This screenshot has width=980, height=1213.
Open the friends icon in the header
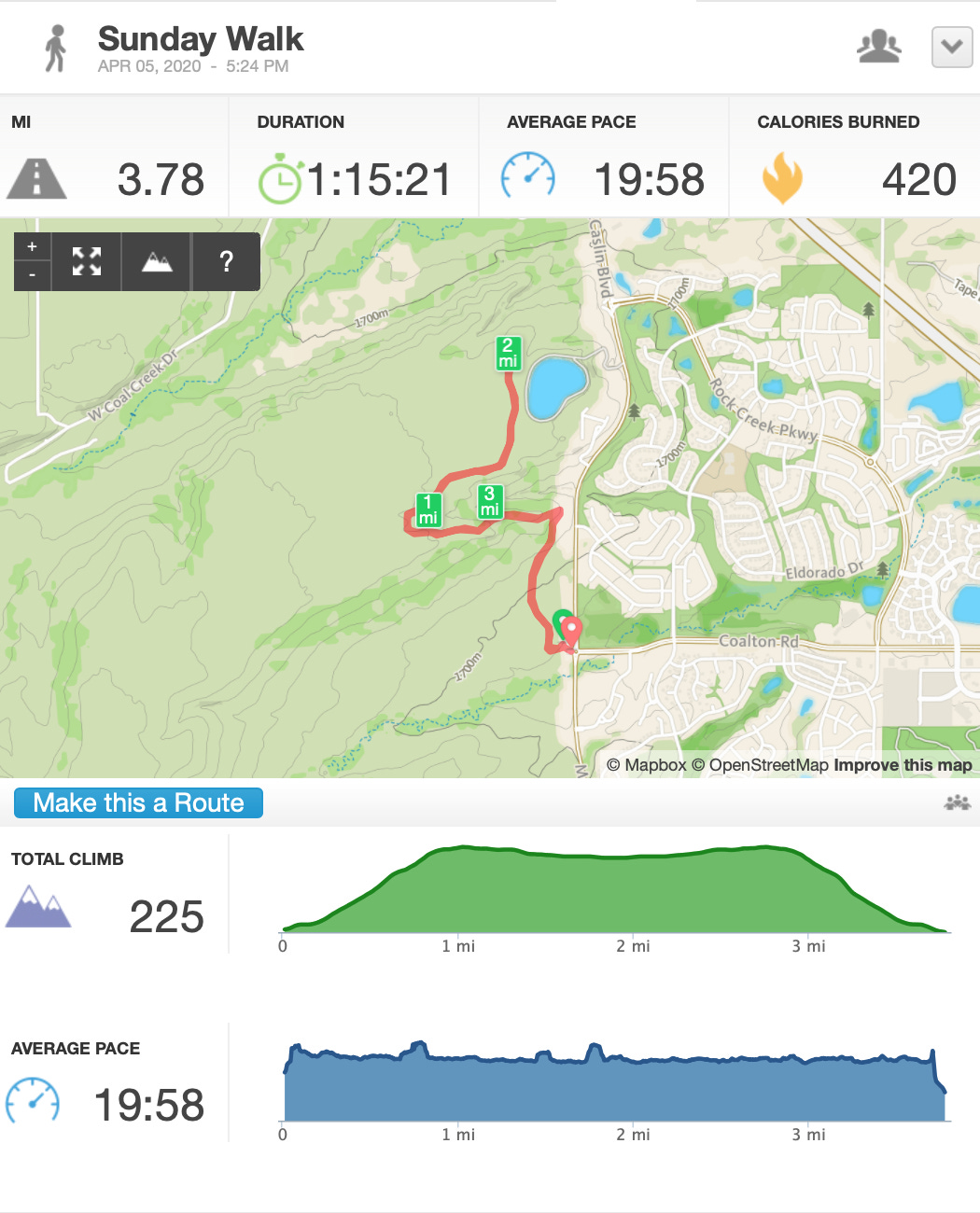pos(879,47)
